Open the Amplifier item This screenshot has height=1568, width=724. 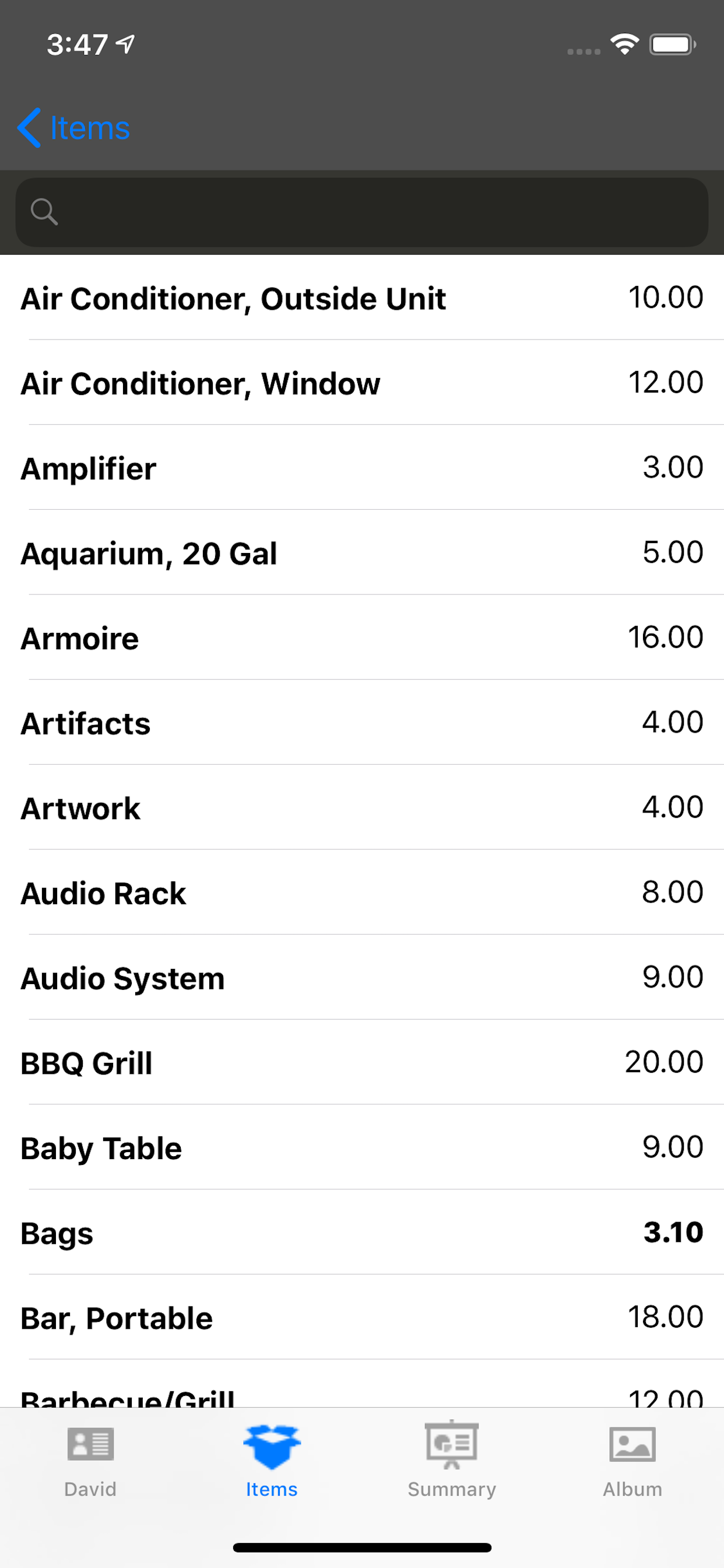pos(362,467)
